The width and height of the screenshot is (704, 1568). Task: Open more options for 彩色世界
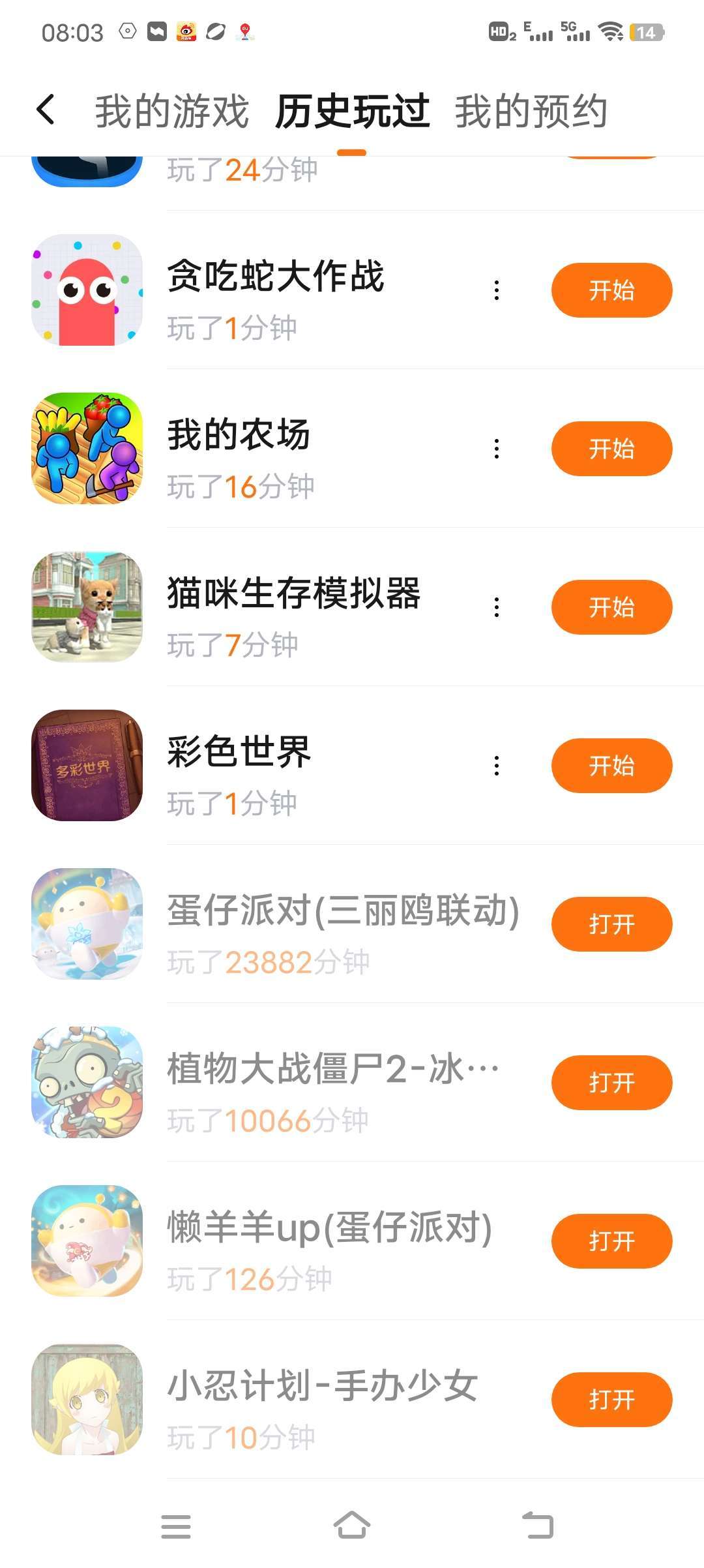click(x=497, y=766)
